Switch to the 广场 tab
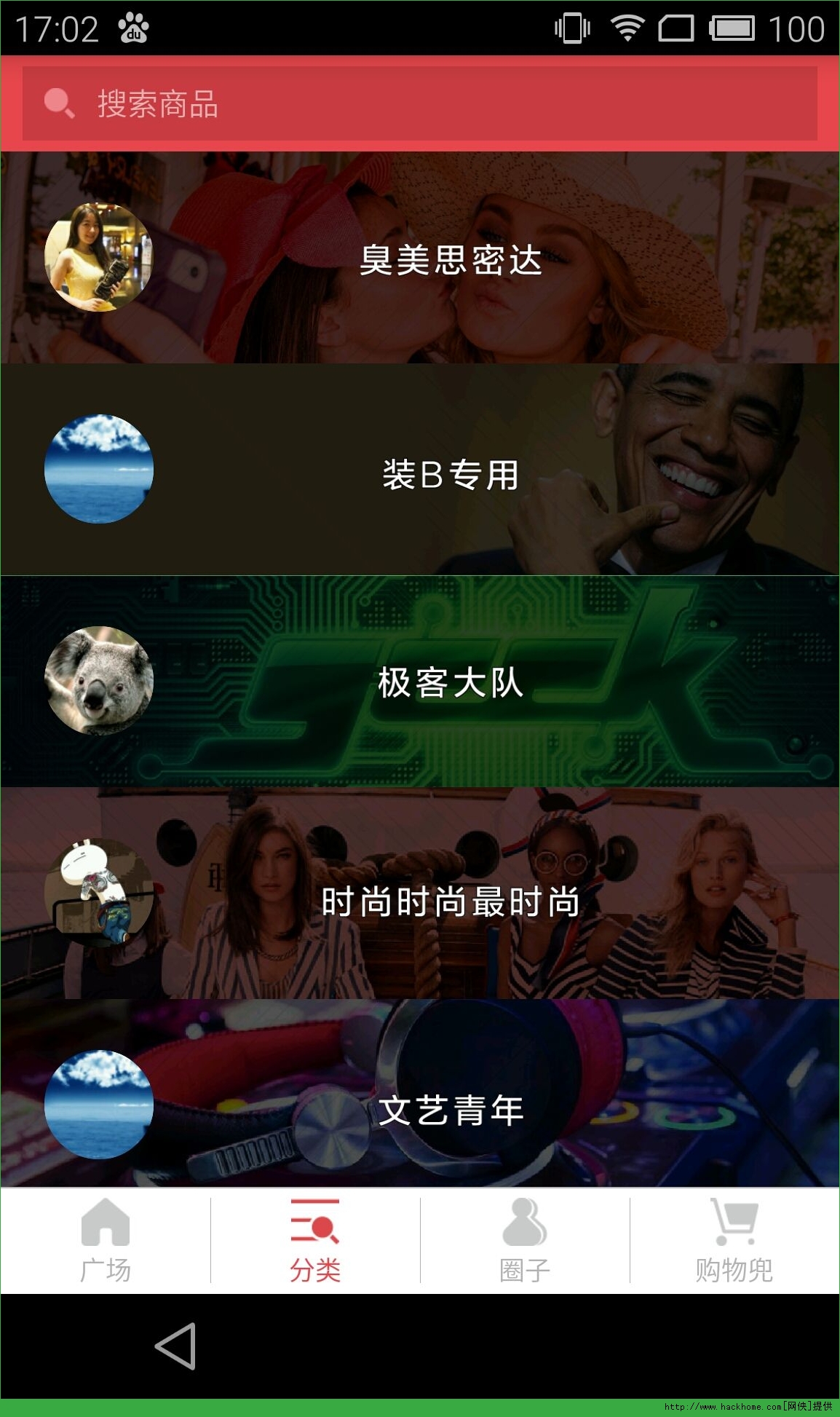Screen dimensions: 840x1417 click(x=106, y=1241)
